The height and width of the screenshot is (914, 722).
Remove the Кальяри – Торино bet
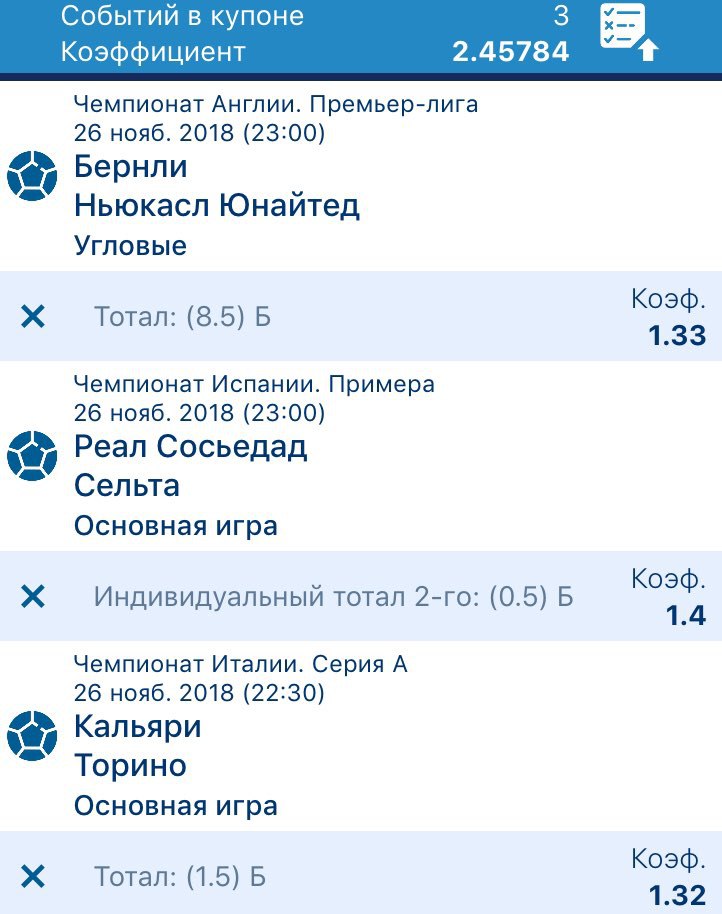pos(33,877)
